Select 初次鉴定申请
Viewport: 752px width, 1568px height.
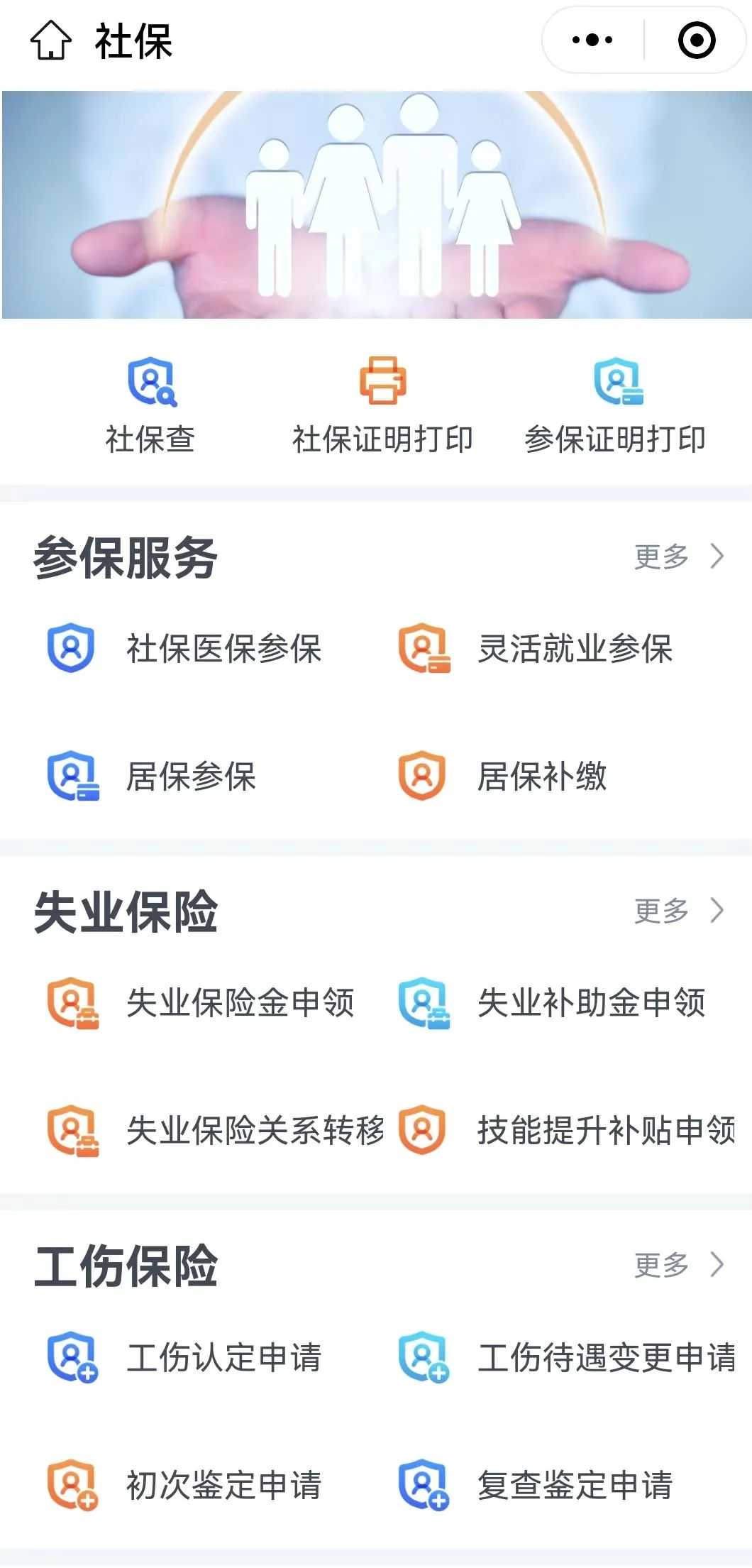(x=184, y=1484)
